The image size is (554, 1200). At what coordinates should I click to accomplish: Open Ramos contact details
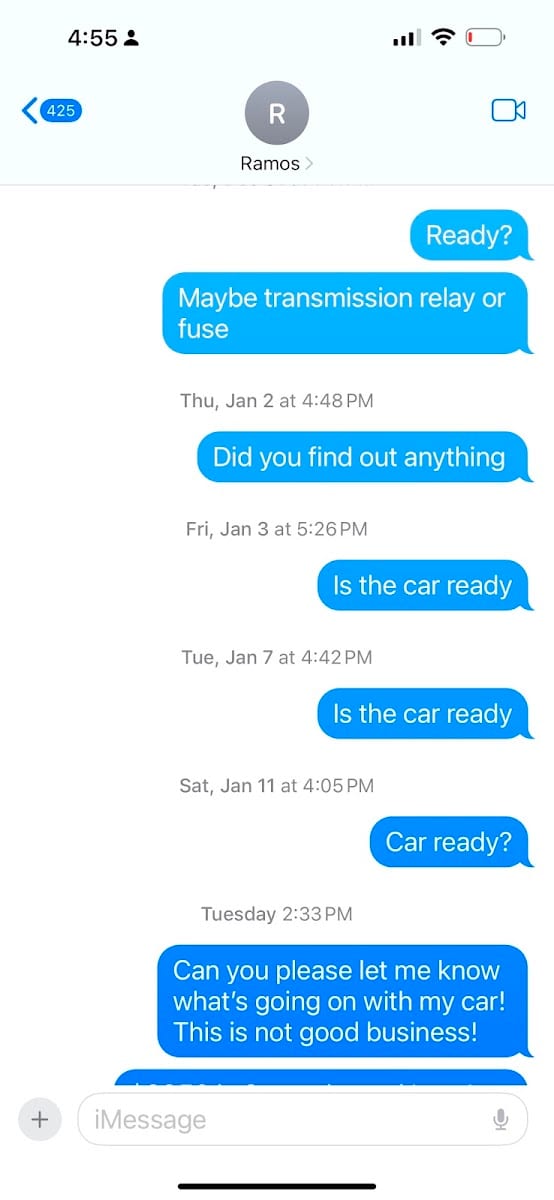[277, 127]
